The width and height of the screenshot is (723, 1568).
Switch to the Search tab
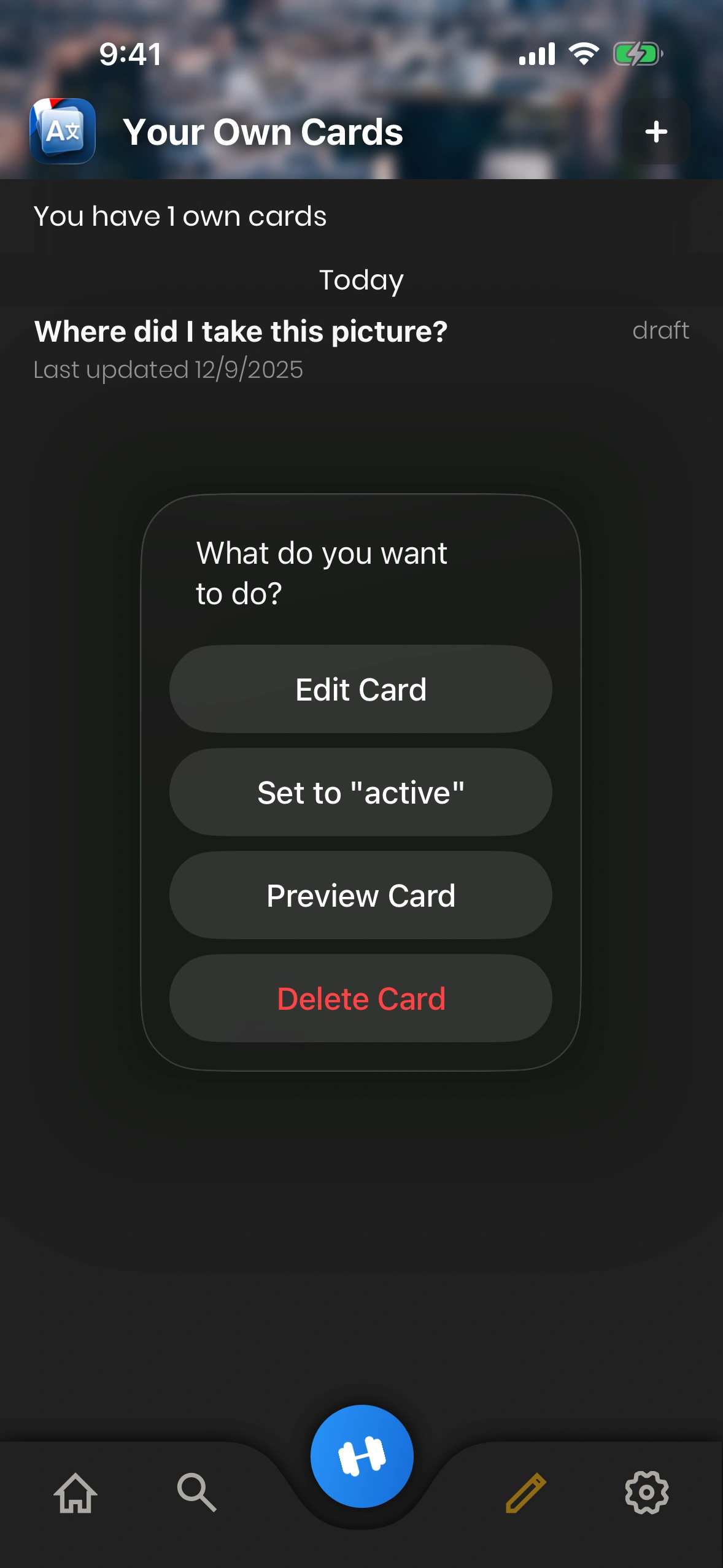click(196, 1493)
